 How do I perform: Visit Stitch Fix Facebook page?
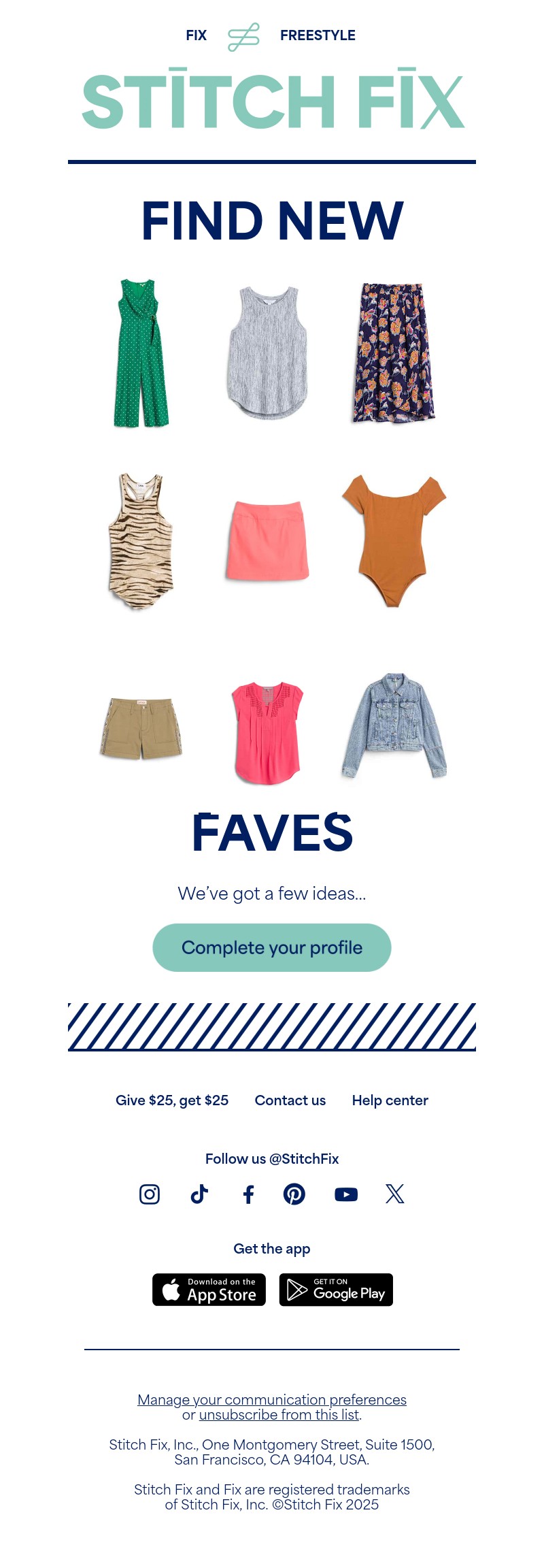pos(249,1194)
